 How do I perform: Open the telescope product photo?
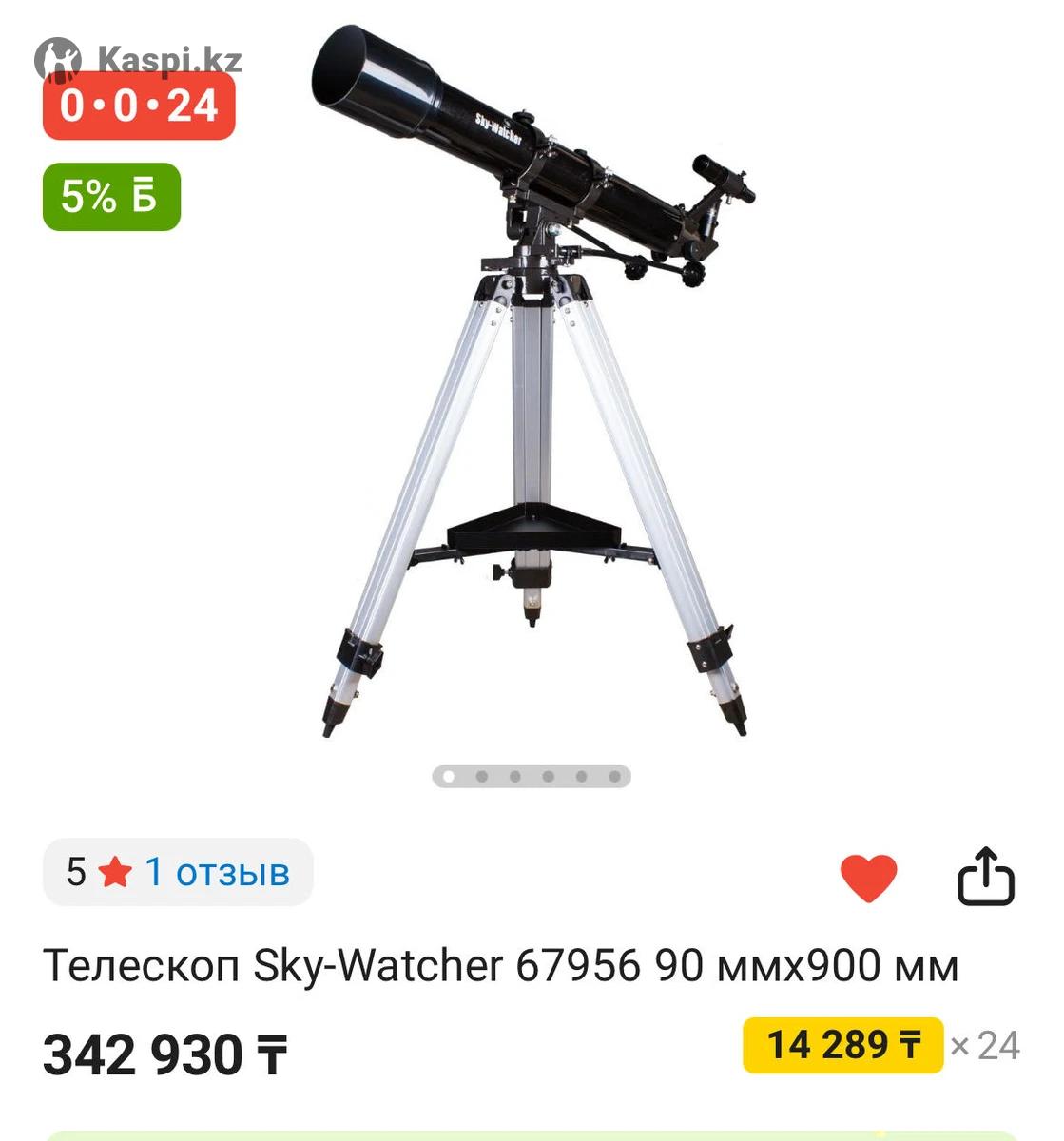point(532,380)
